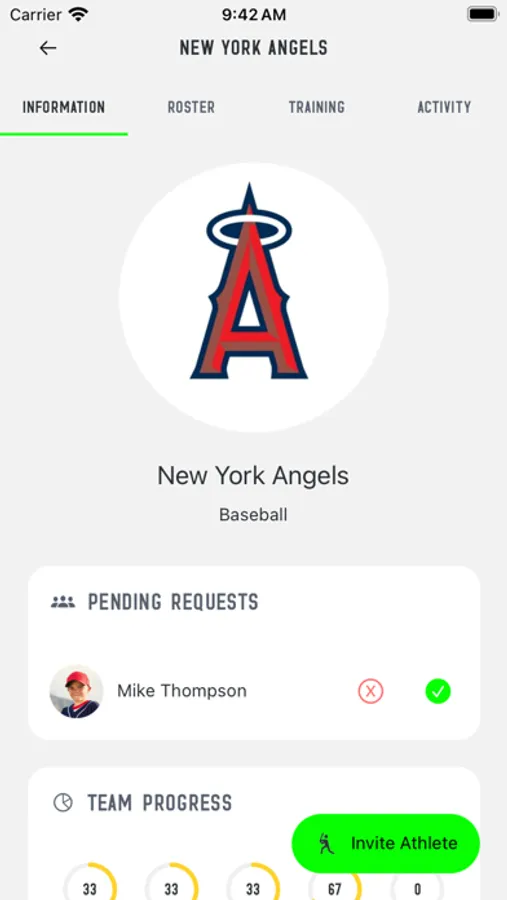The height and width of the screenshot is (900, 507).
Task: Open the Training tab
Action: [316, 107]
